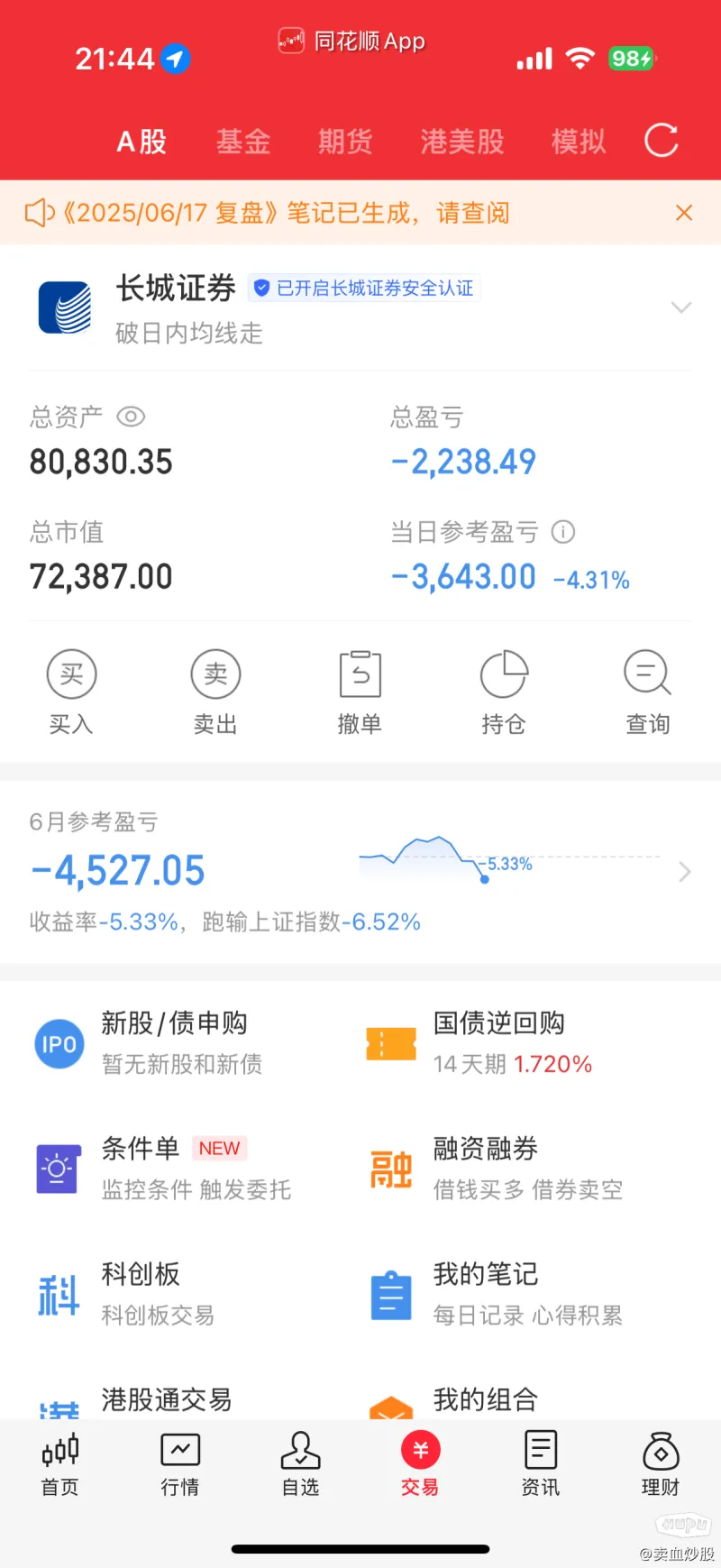View 持仓 holdings

(x=504, y=692)
